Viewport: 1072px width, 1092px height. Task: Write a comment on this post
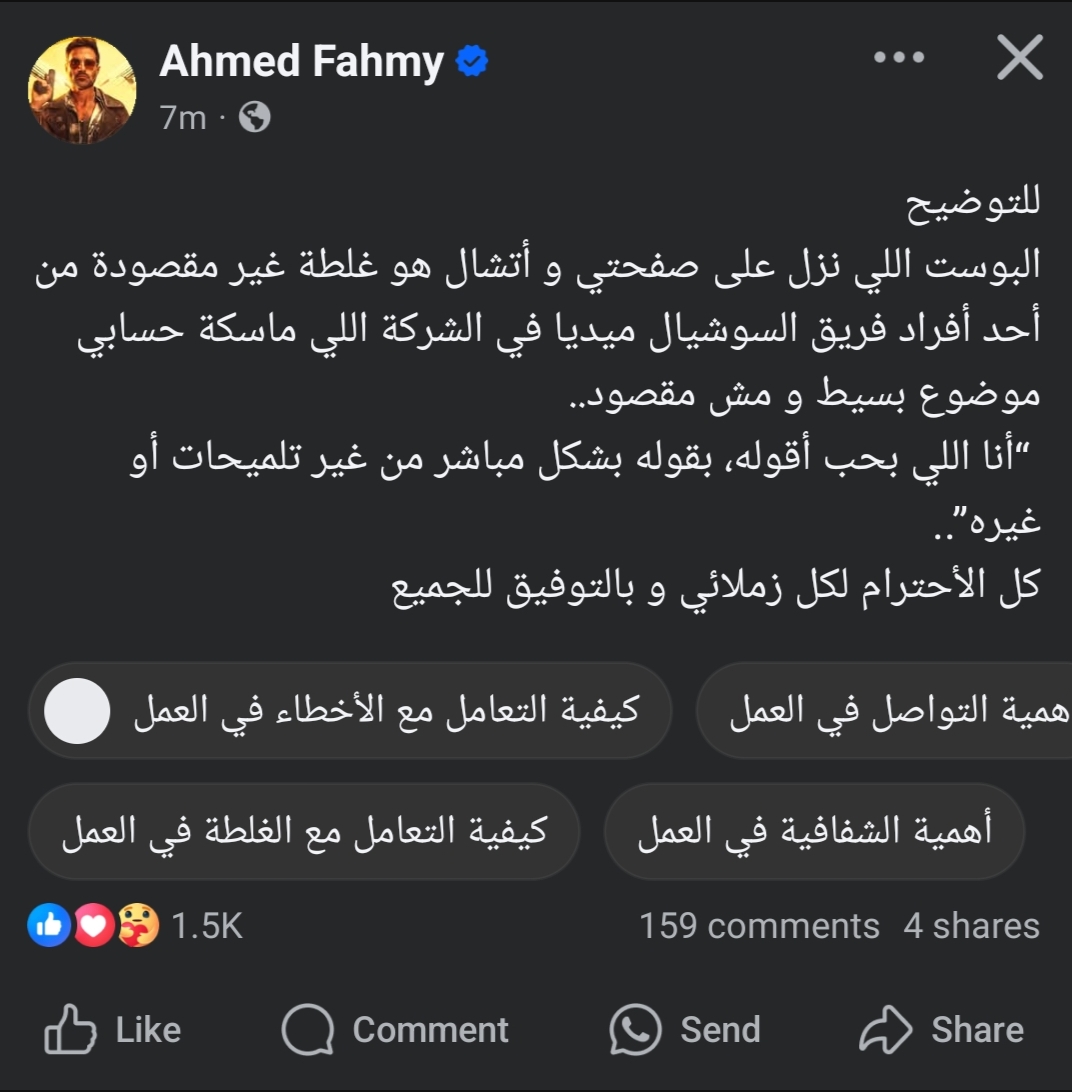(x=395, y=1030)
